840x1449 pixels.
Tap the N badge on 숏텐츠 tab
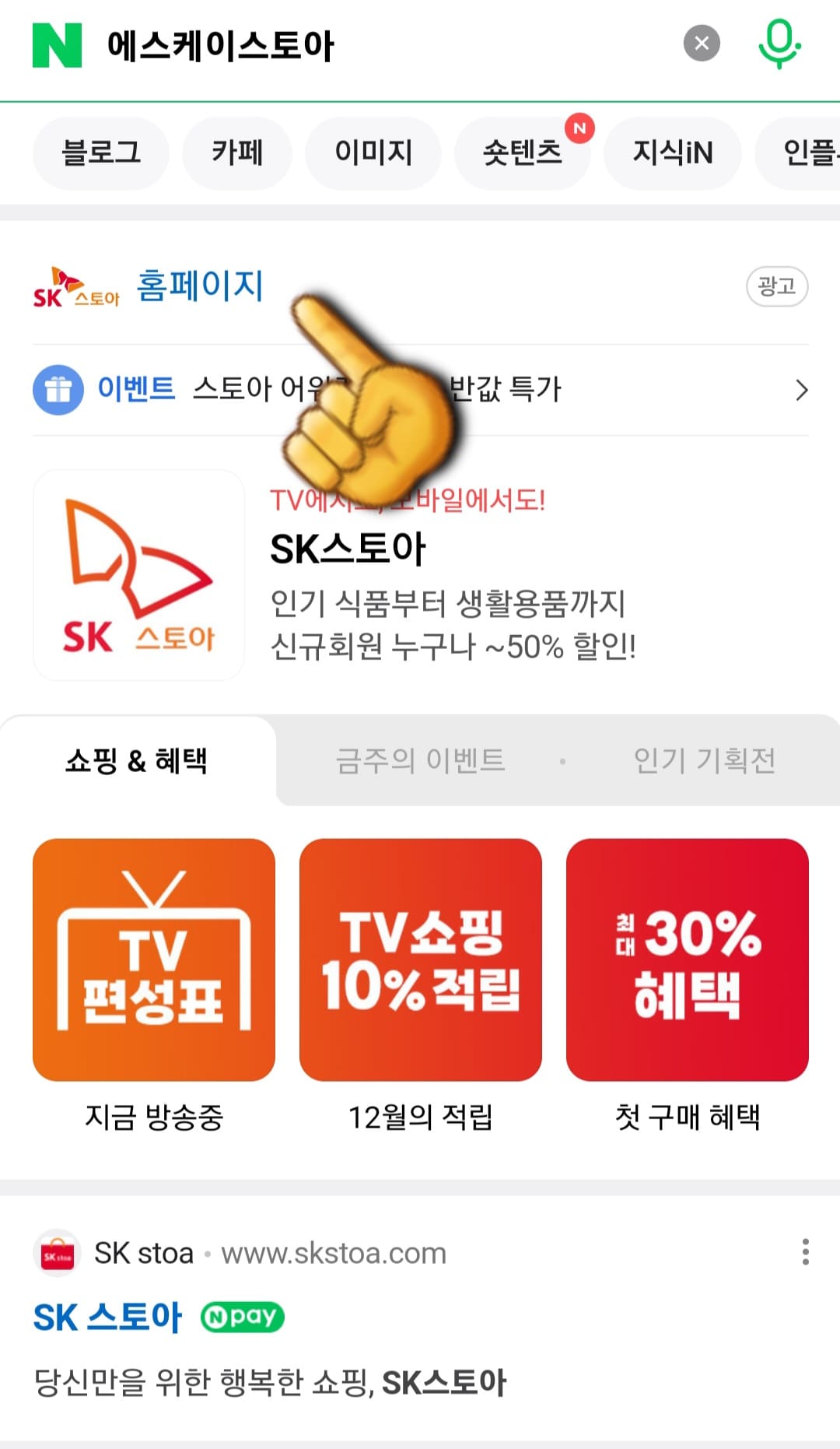tap(579, 126)
